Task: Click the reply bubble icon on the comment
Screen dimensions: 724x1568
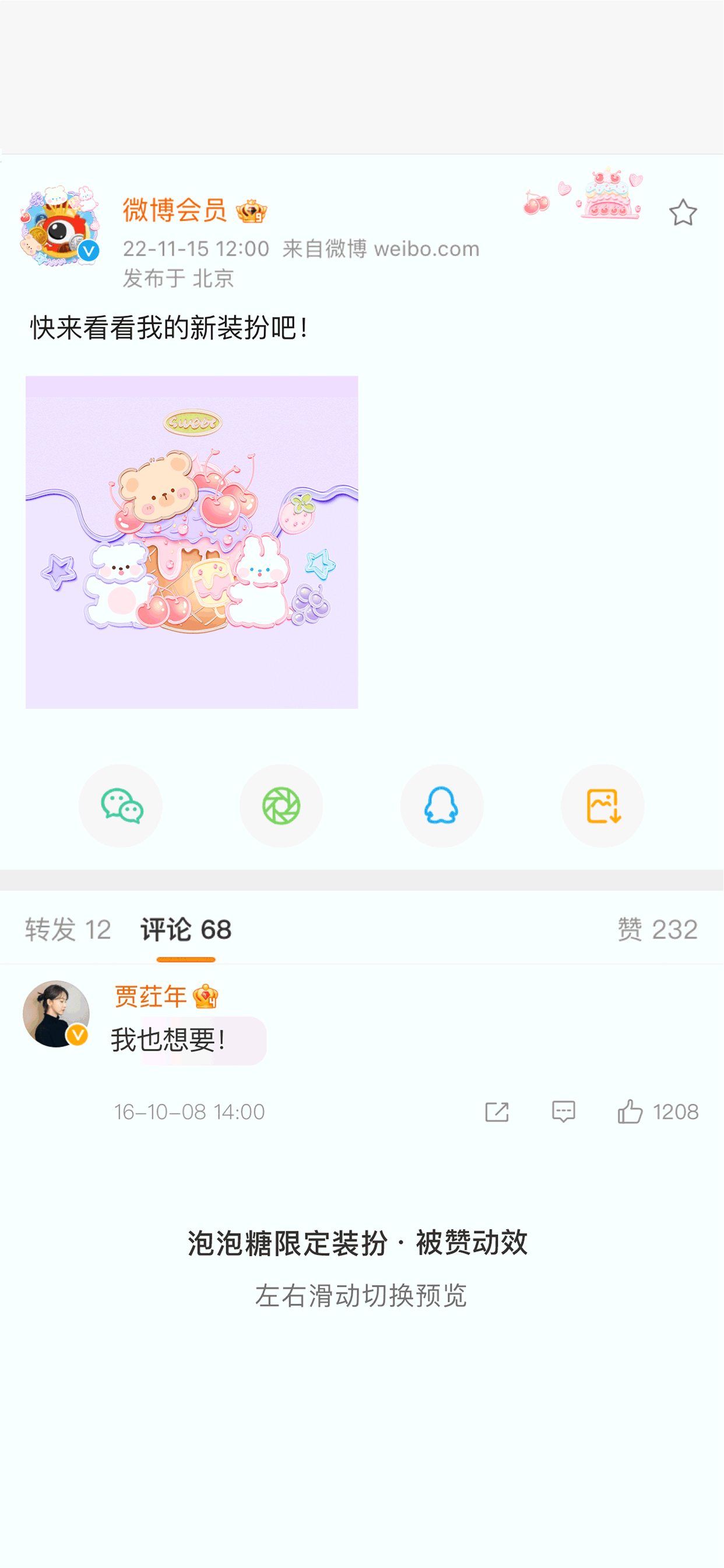Action: pyautogui.click(x=563, y=1110)
